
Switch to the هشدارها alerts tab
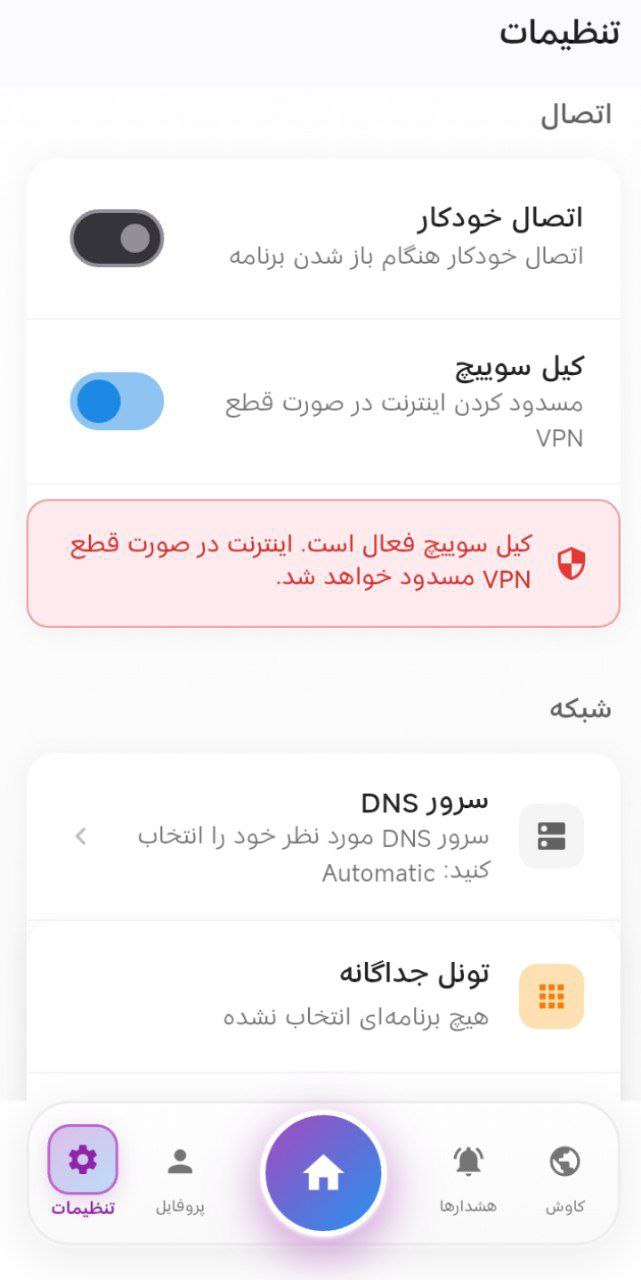[468, 1176]
